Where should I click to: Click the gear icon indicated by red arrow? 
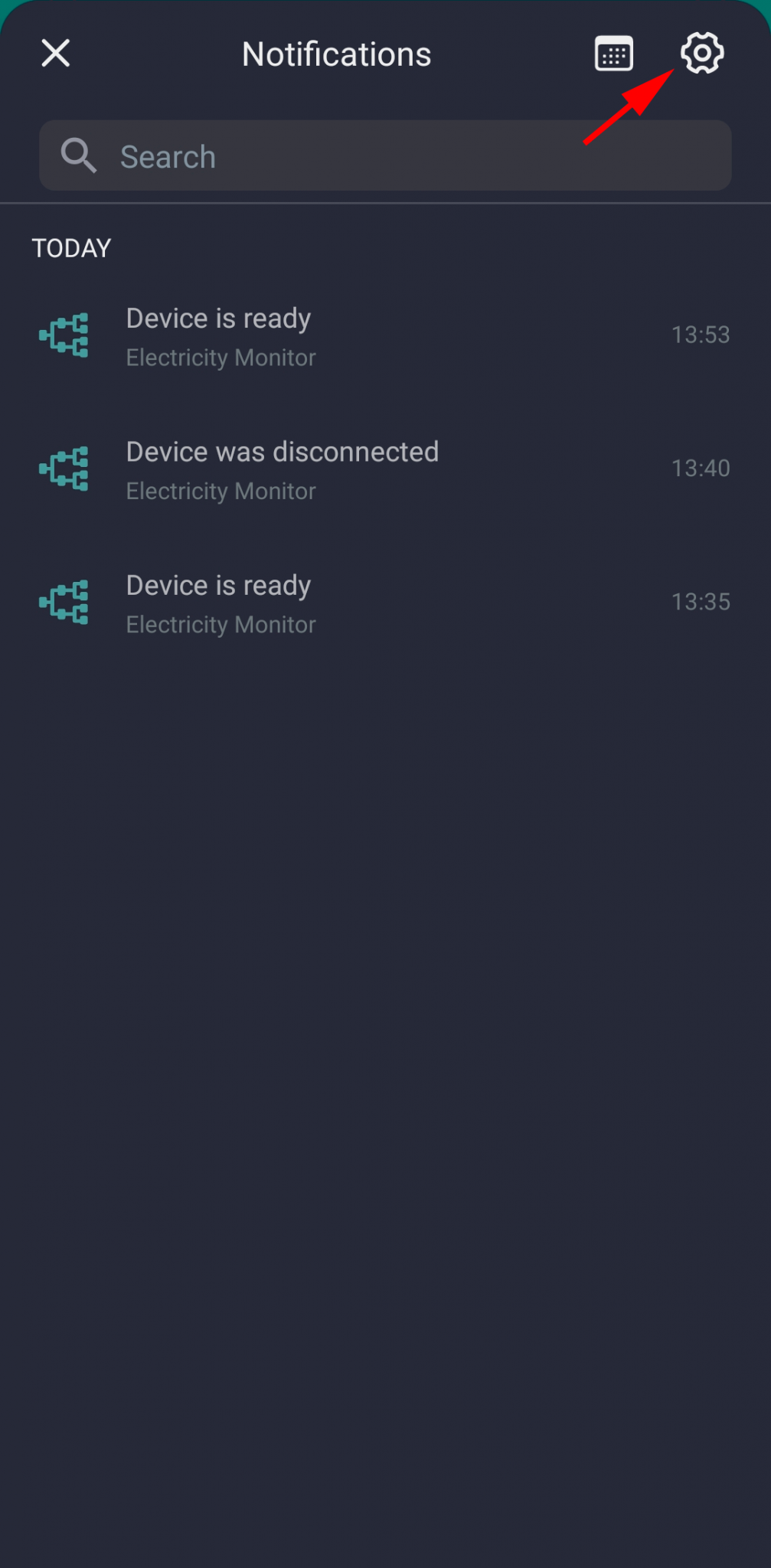click(701, 53)
